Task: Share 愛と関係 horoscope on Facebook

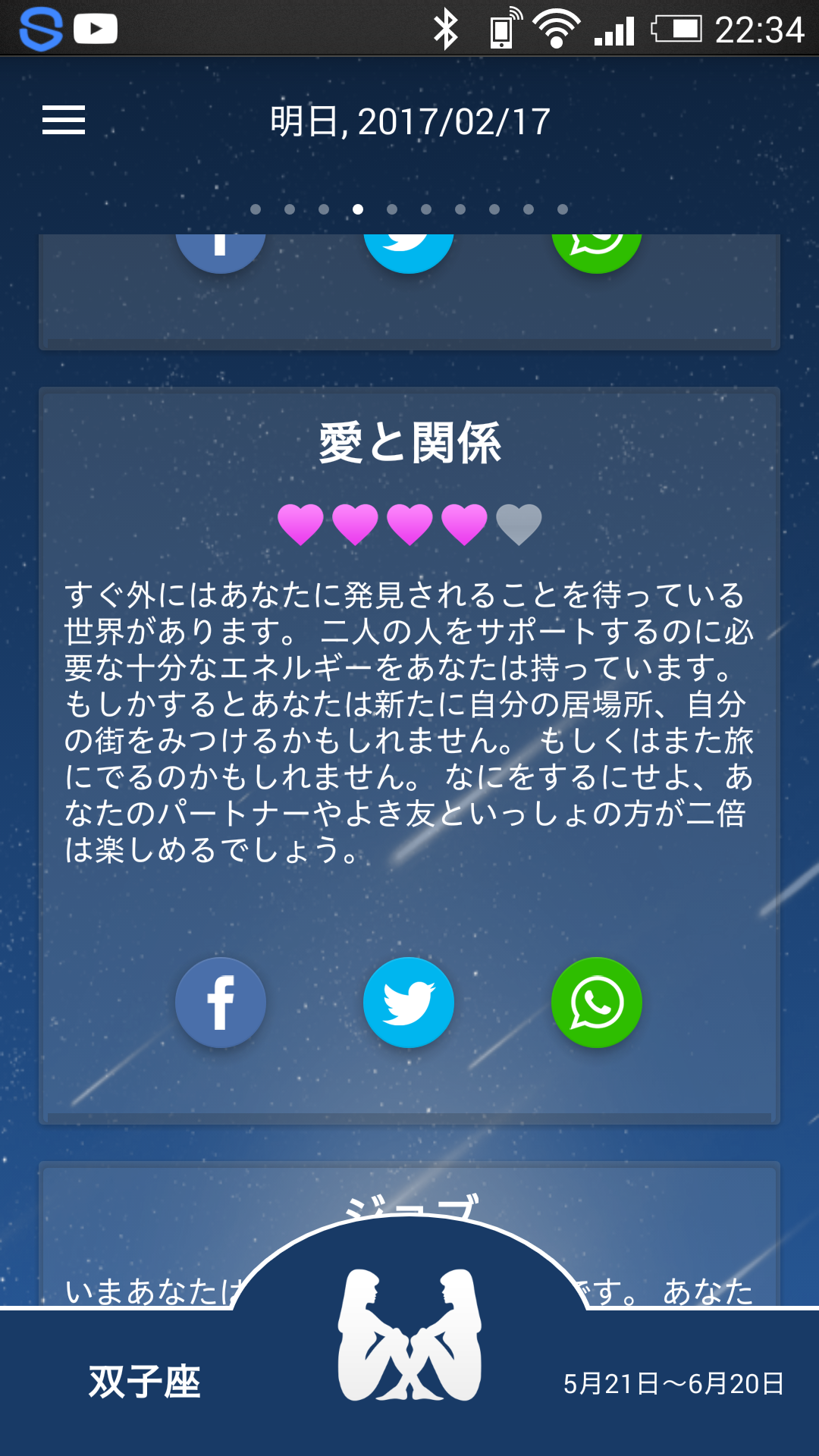Action: [221, 1002]
